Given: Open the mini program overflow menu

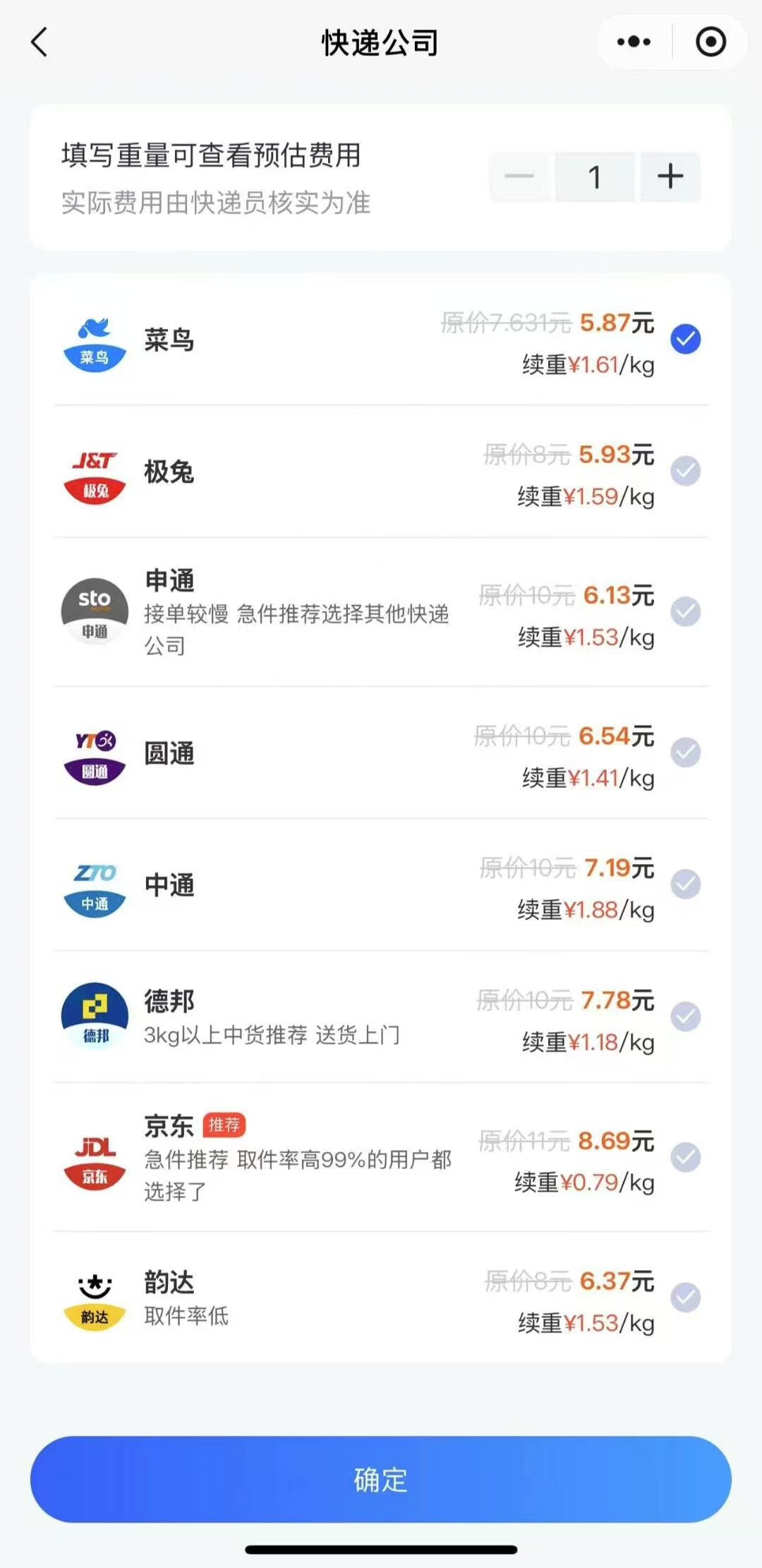Looking at the screenshot, I should 634,42.
